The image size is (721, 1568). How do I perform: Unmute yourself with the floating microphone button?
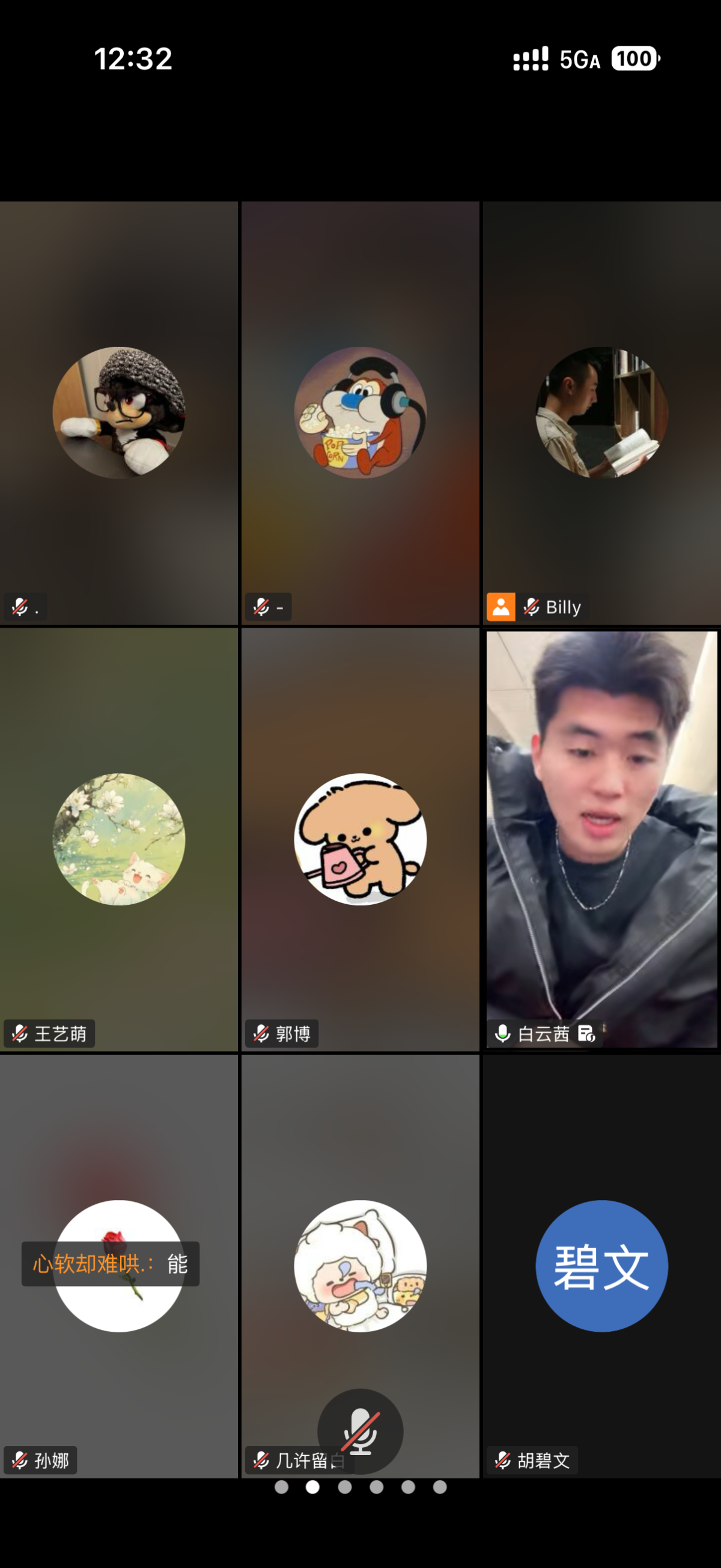[x=360, y=1430]
